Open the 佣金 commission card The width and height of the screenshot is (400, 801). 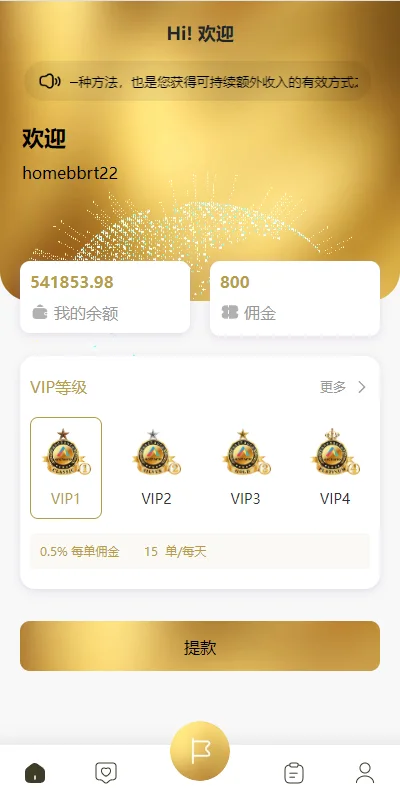coord(295,298)
